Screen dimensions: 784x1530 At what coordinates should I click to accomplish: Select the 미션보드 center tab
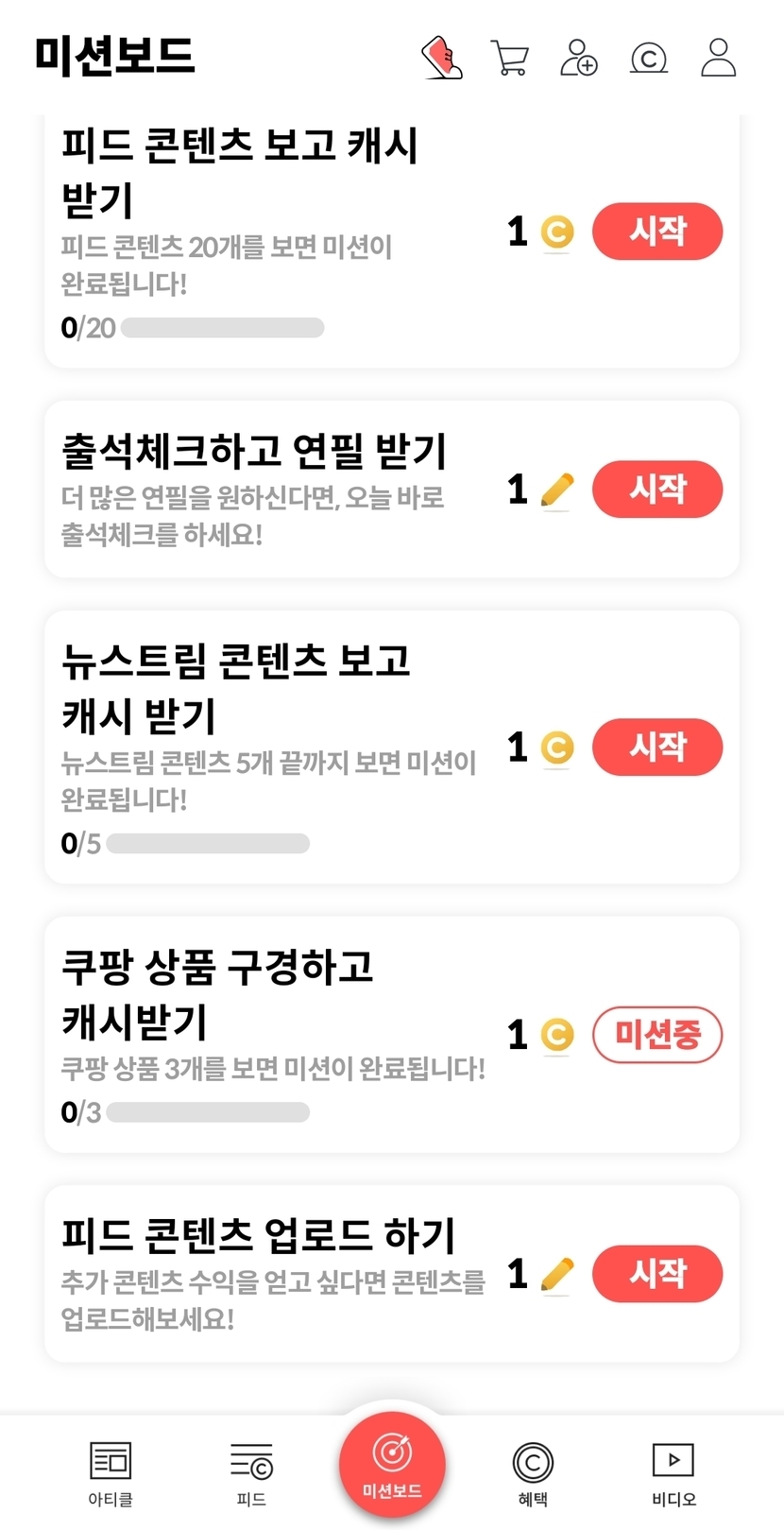point(392,1464)
